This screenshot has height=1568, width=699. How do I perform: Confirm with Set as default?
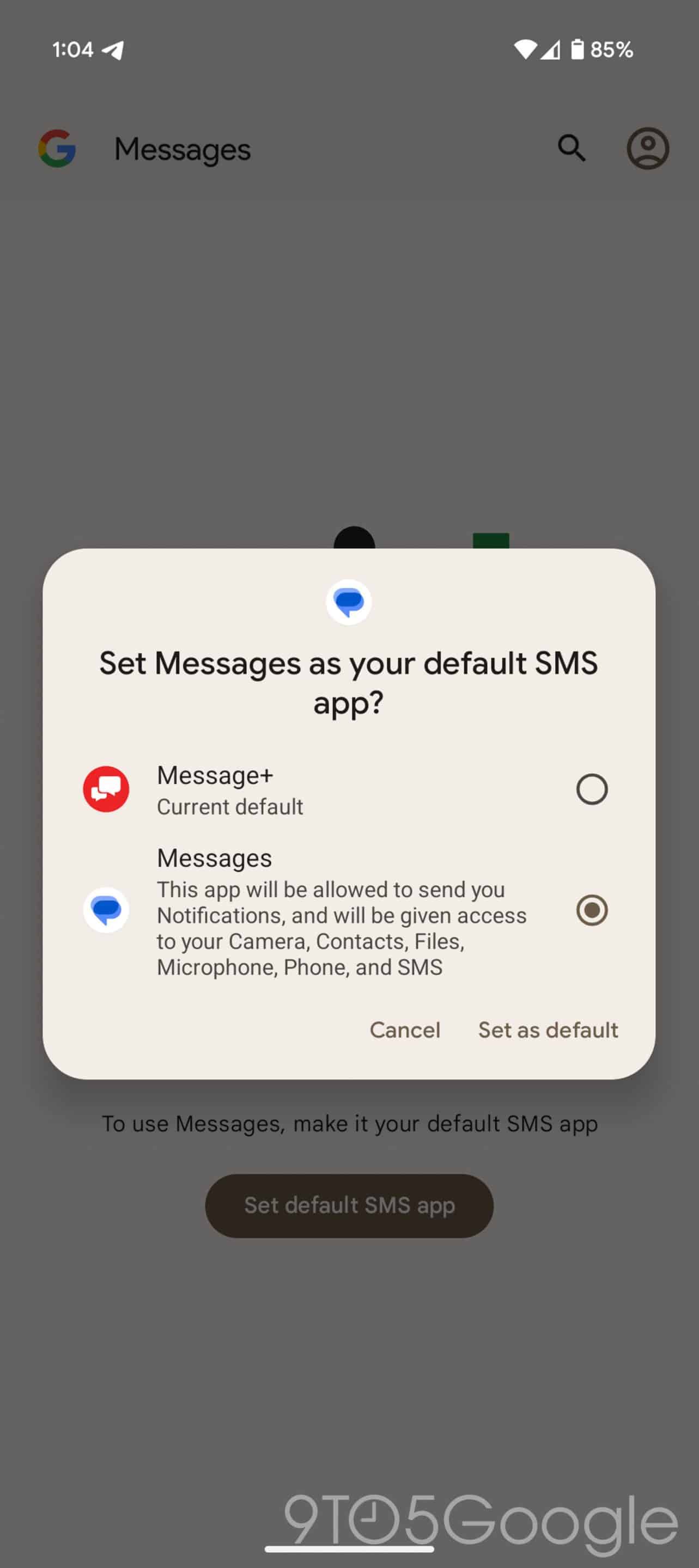point(548,1030)
